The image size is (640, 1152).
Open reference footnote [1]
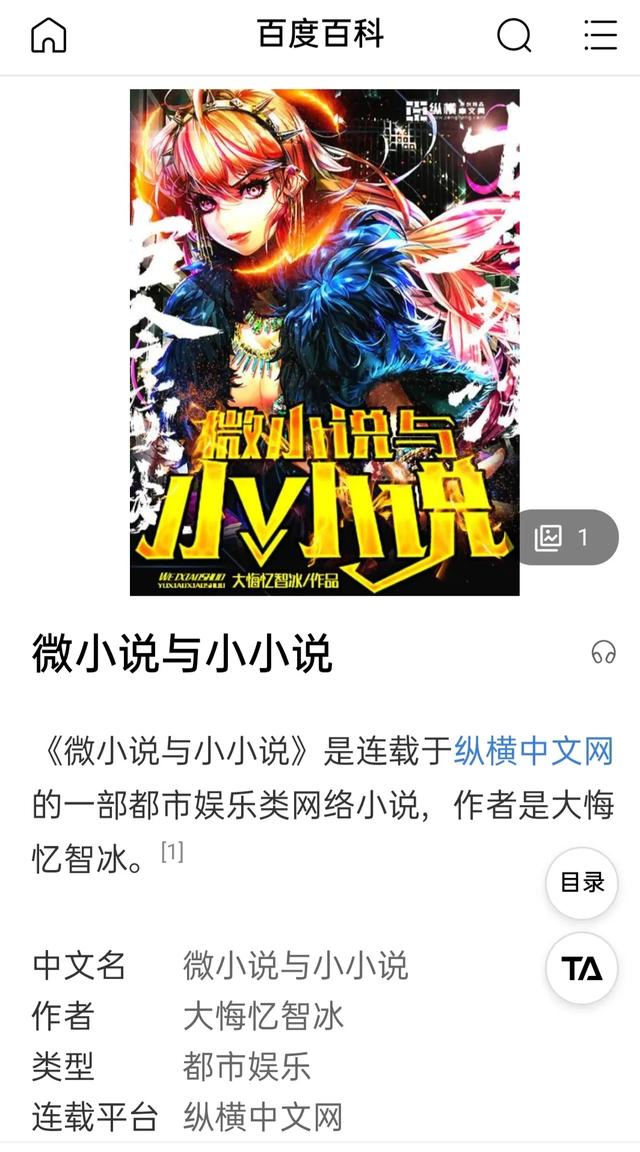[172, 852]
